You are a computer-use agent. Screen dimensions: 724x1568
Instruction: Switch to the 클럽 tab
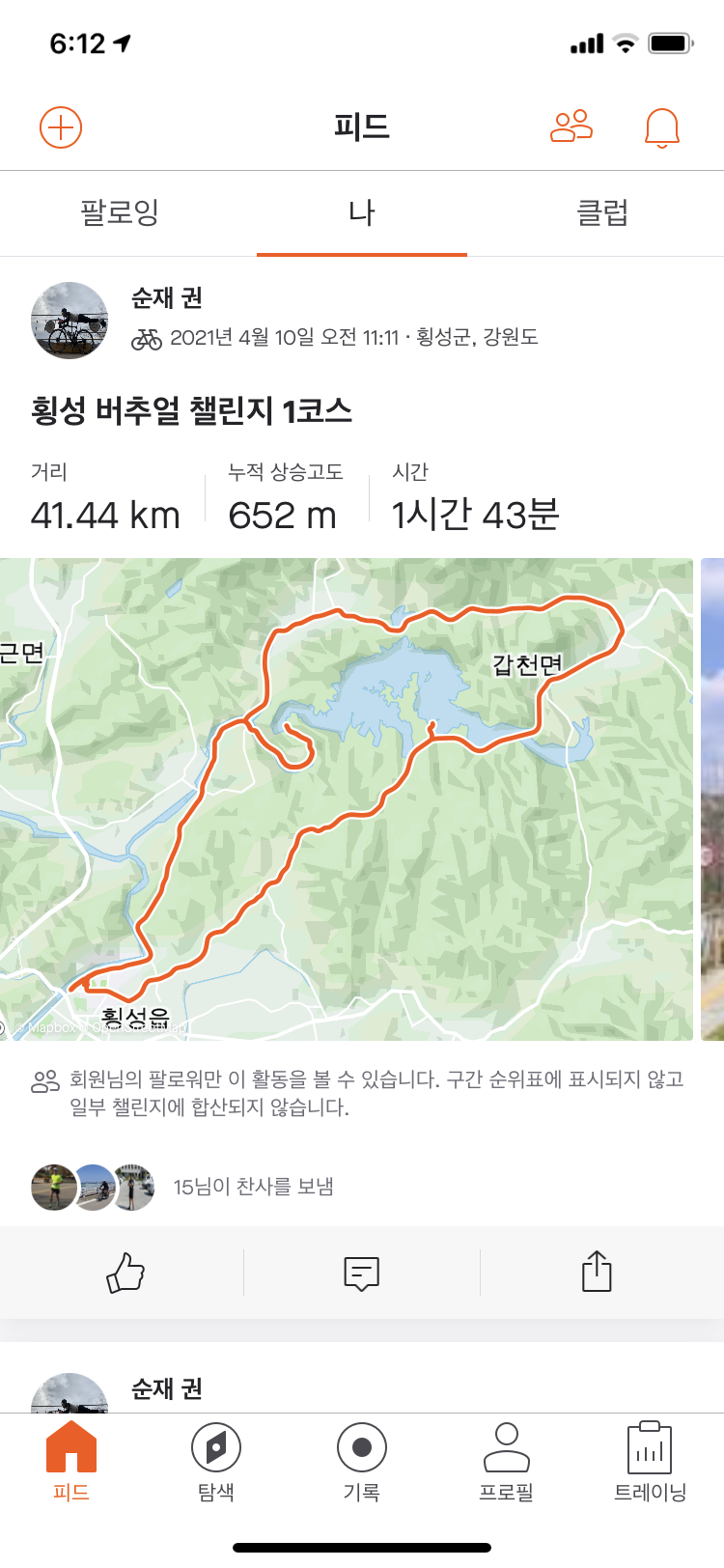[602, 212]
